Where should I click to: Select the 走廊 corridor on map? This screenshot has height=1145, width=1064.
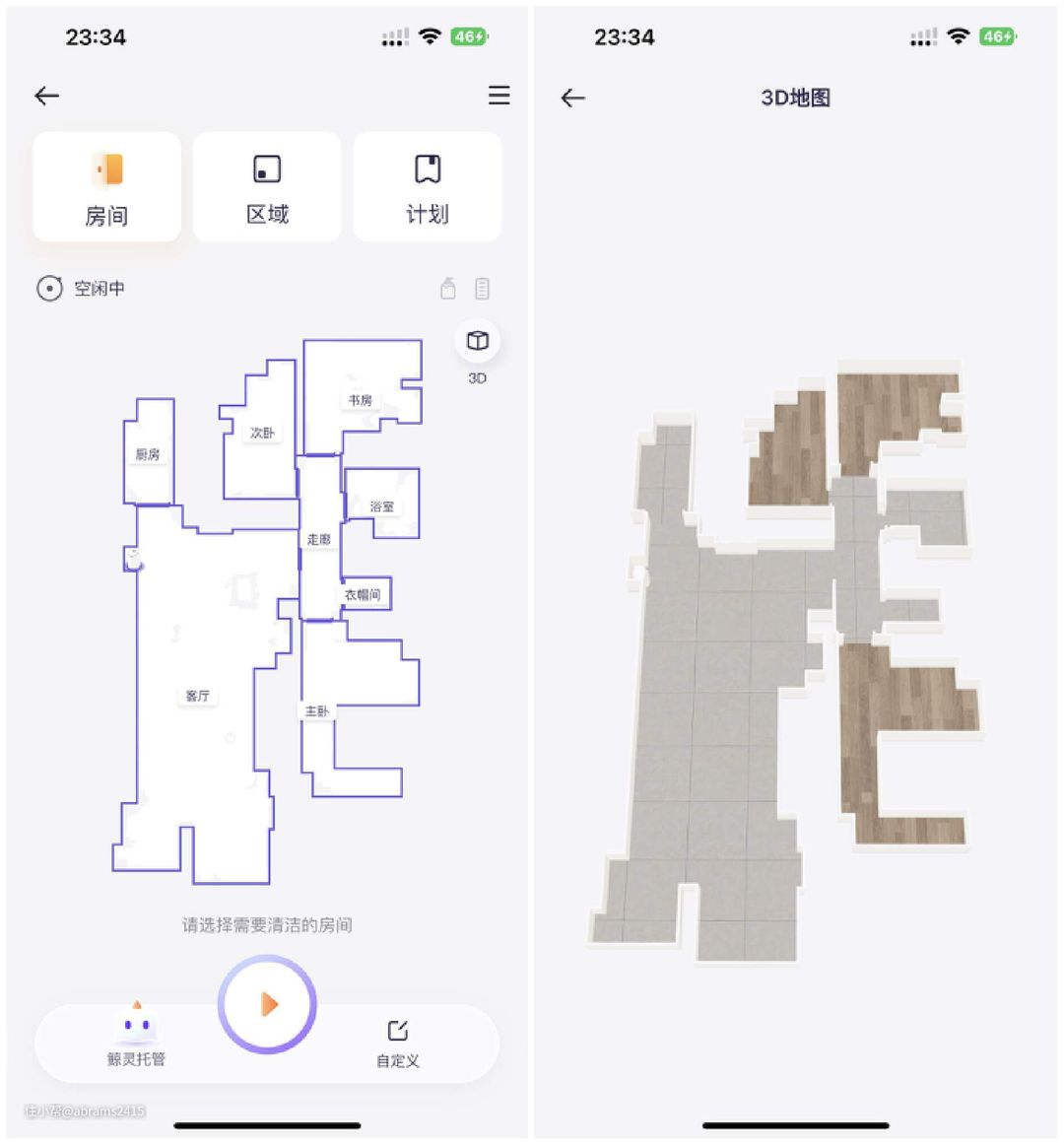[318, 539]
